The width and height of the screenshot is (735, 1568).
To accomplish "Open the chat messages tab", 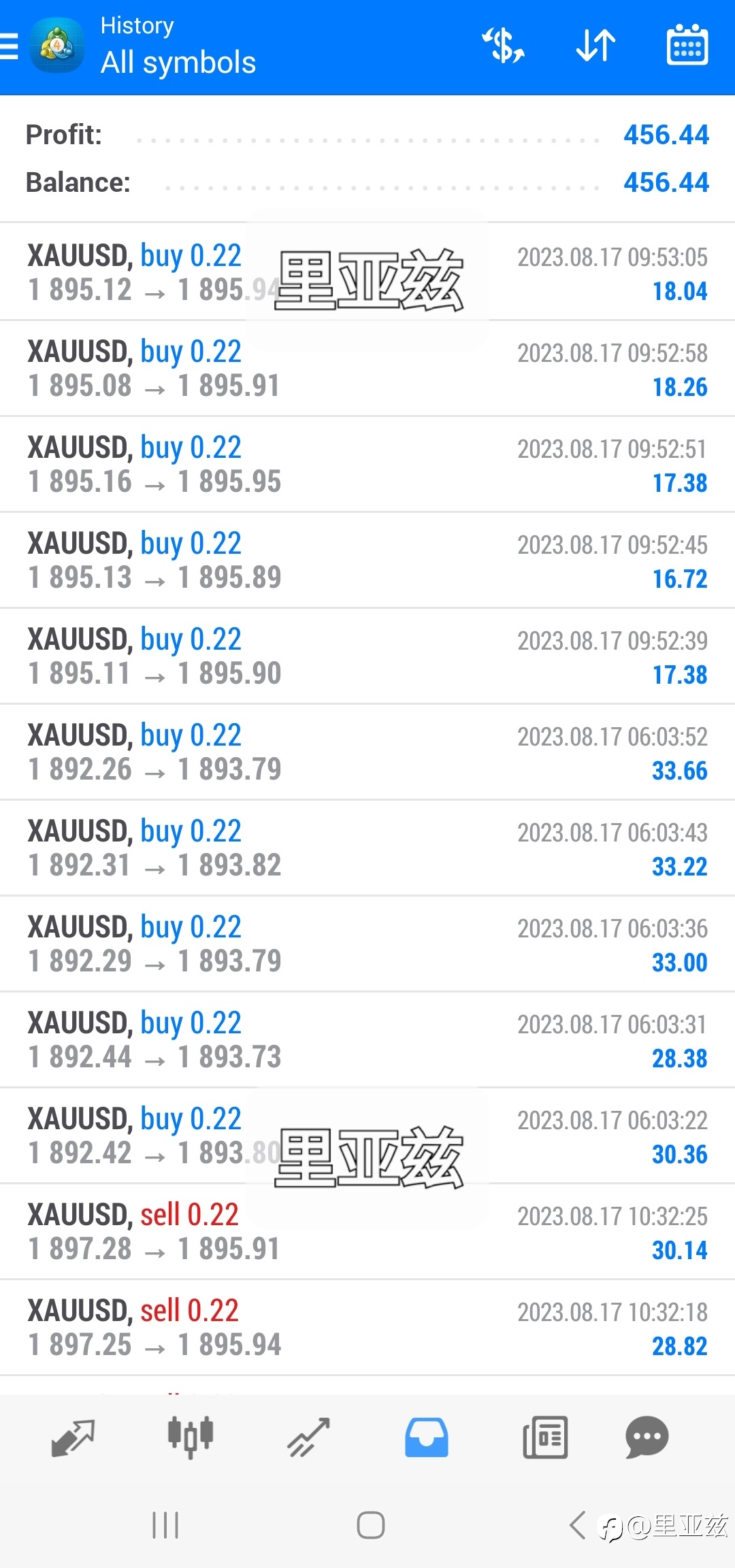I will pos(647,1437).
